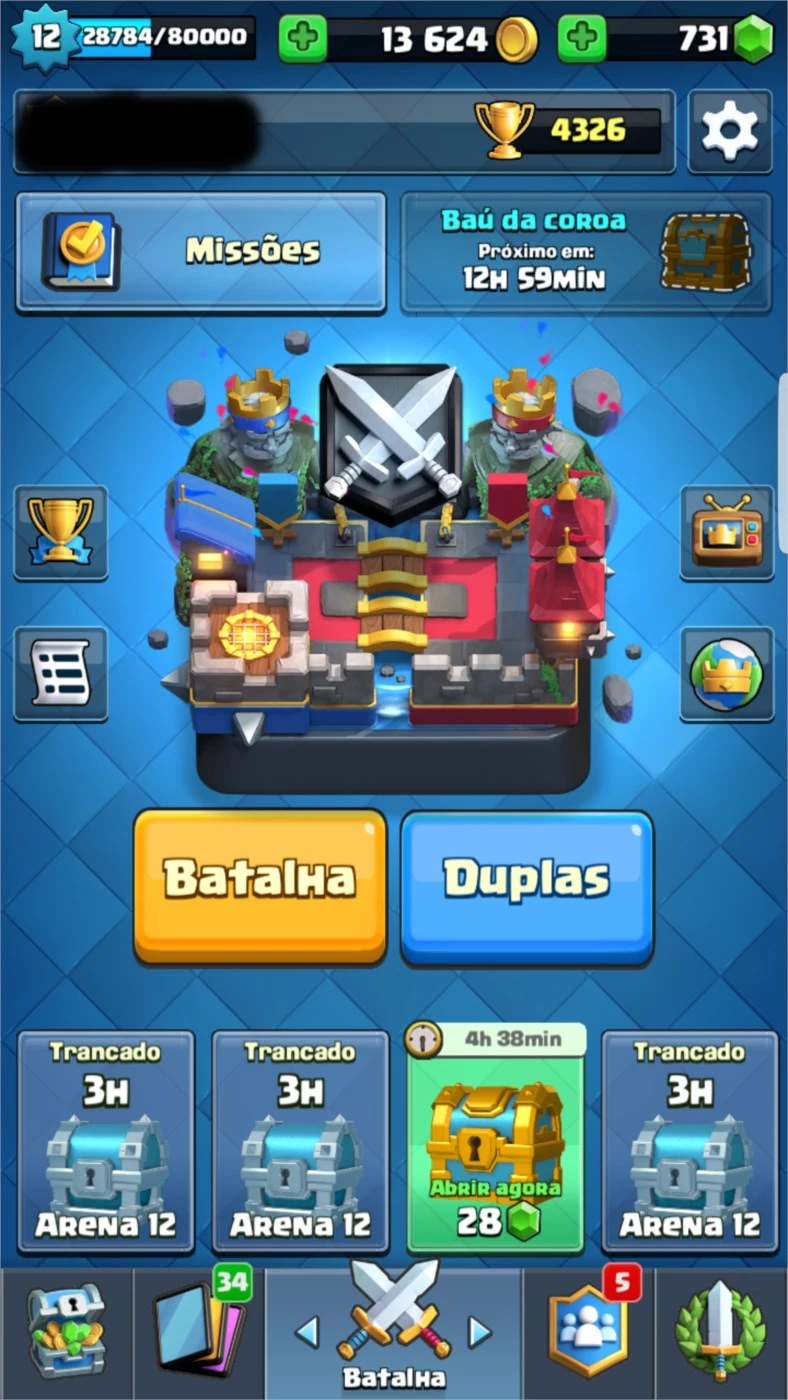
Task: Buy gems via the plus beside gems
Action: 582,39
